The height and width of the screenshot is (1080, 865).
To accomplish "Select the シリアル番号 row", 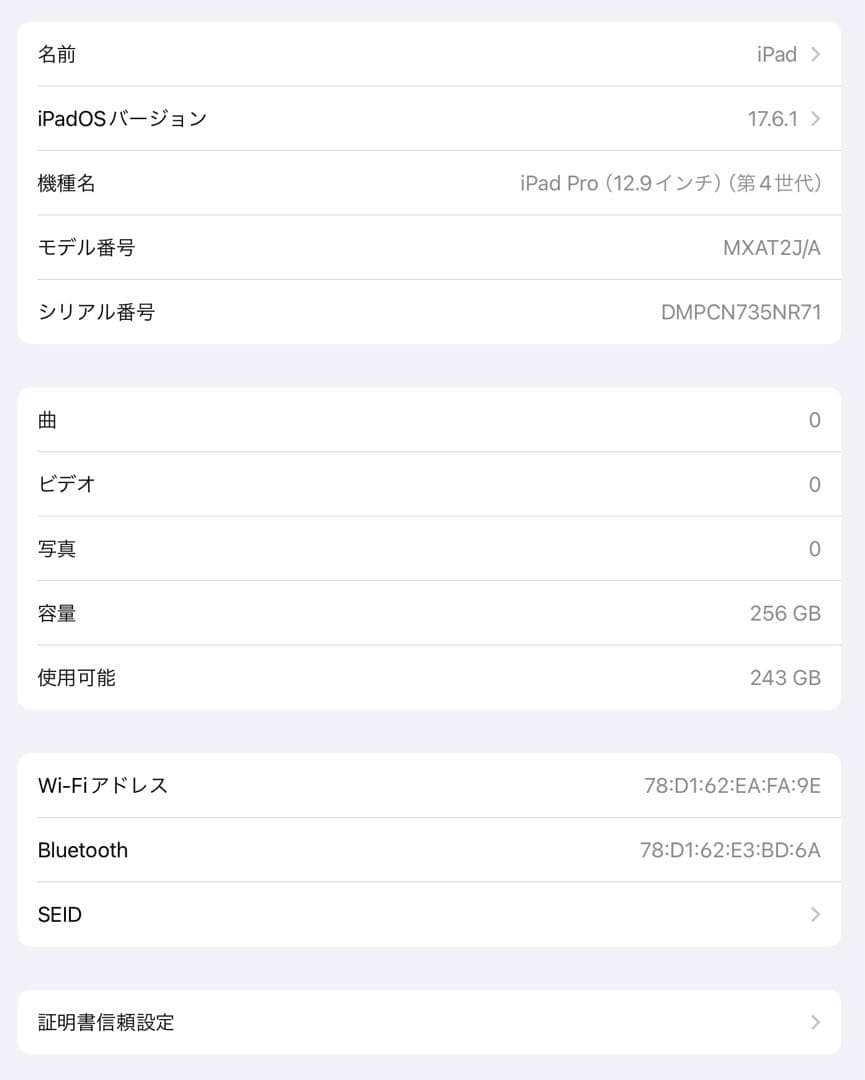I will [430, 312].
